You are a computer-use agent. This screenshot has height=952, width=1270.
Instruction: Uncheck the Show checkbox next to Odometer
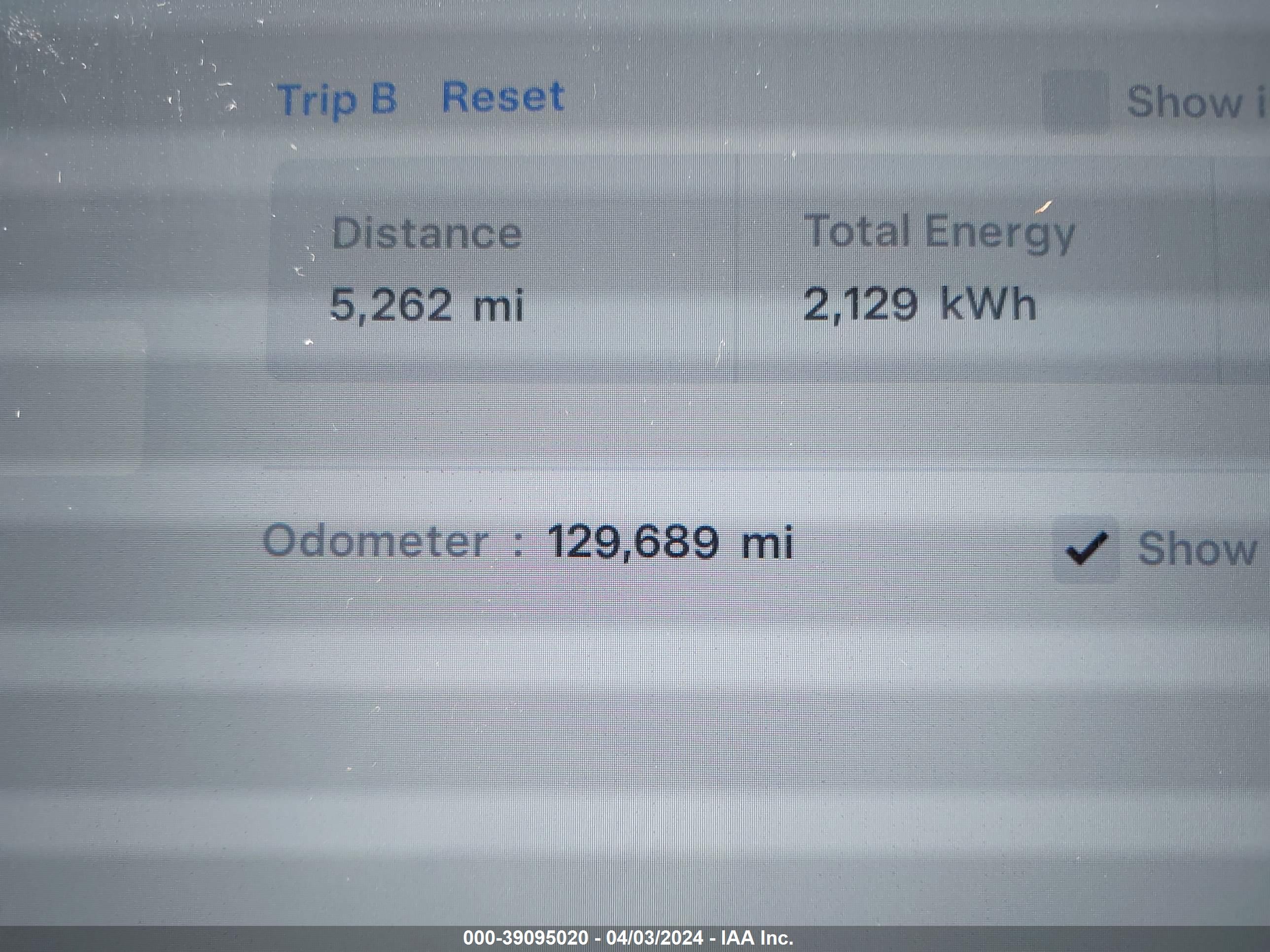[x=1086, y=549]
